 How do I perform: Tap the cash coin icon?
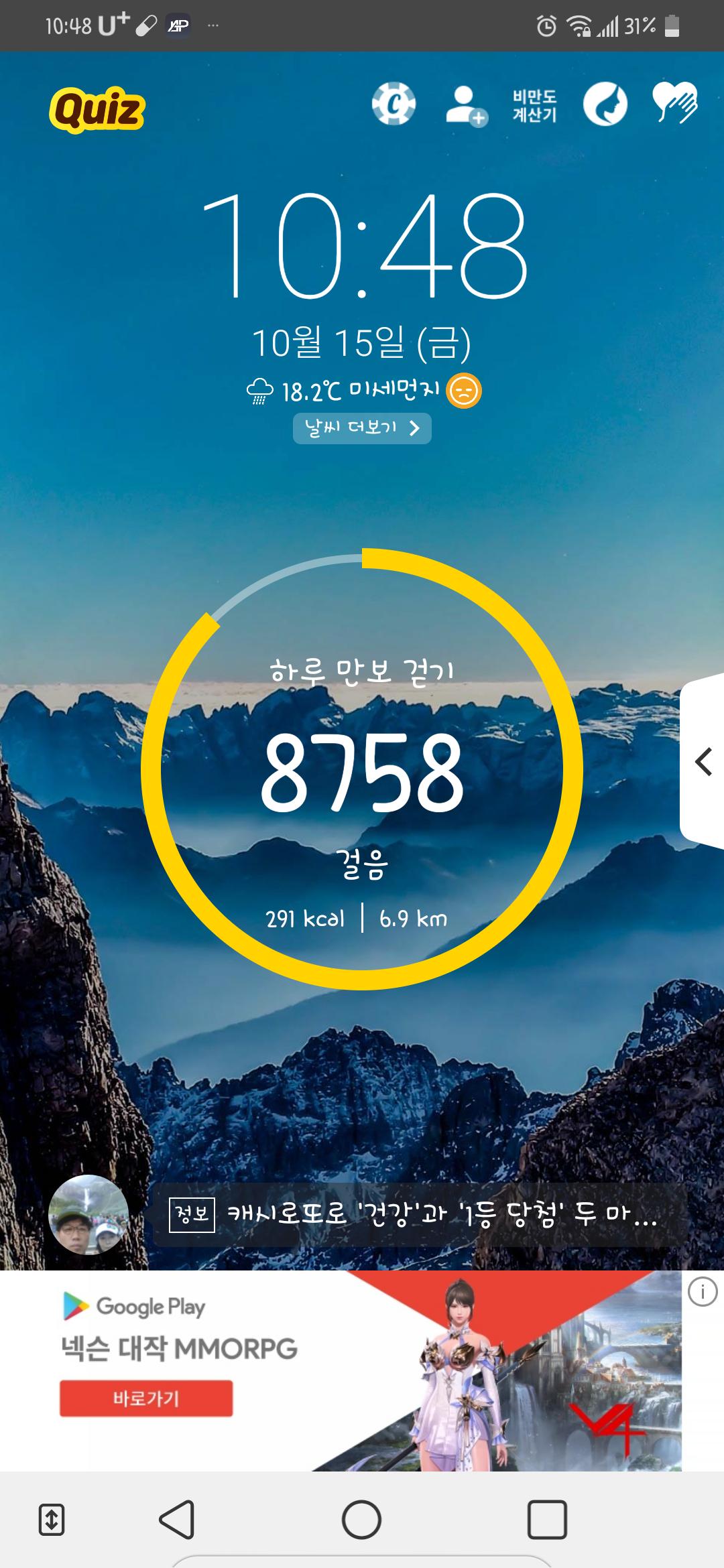pyautogui.click(x=394, y=105)
